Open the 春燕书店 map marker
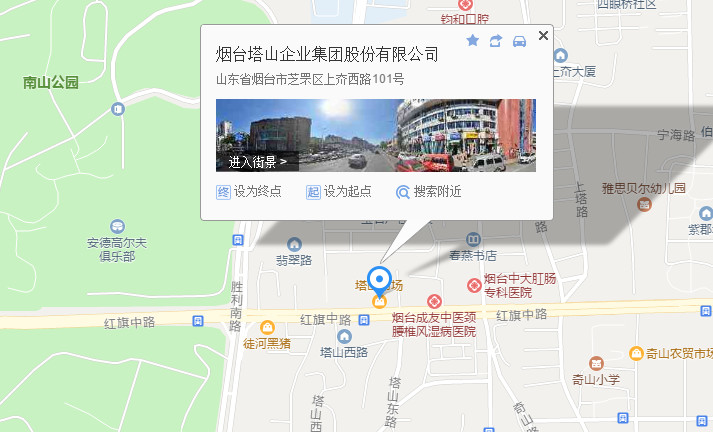 pyautogui.click(x=475, y=240)
